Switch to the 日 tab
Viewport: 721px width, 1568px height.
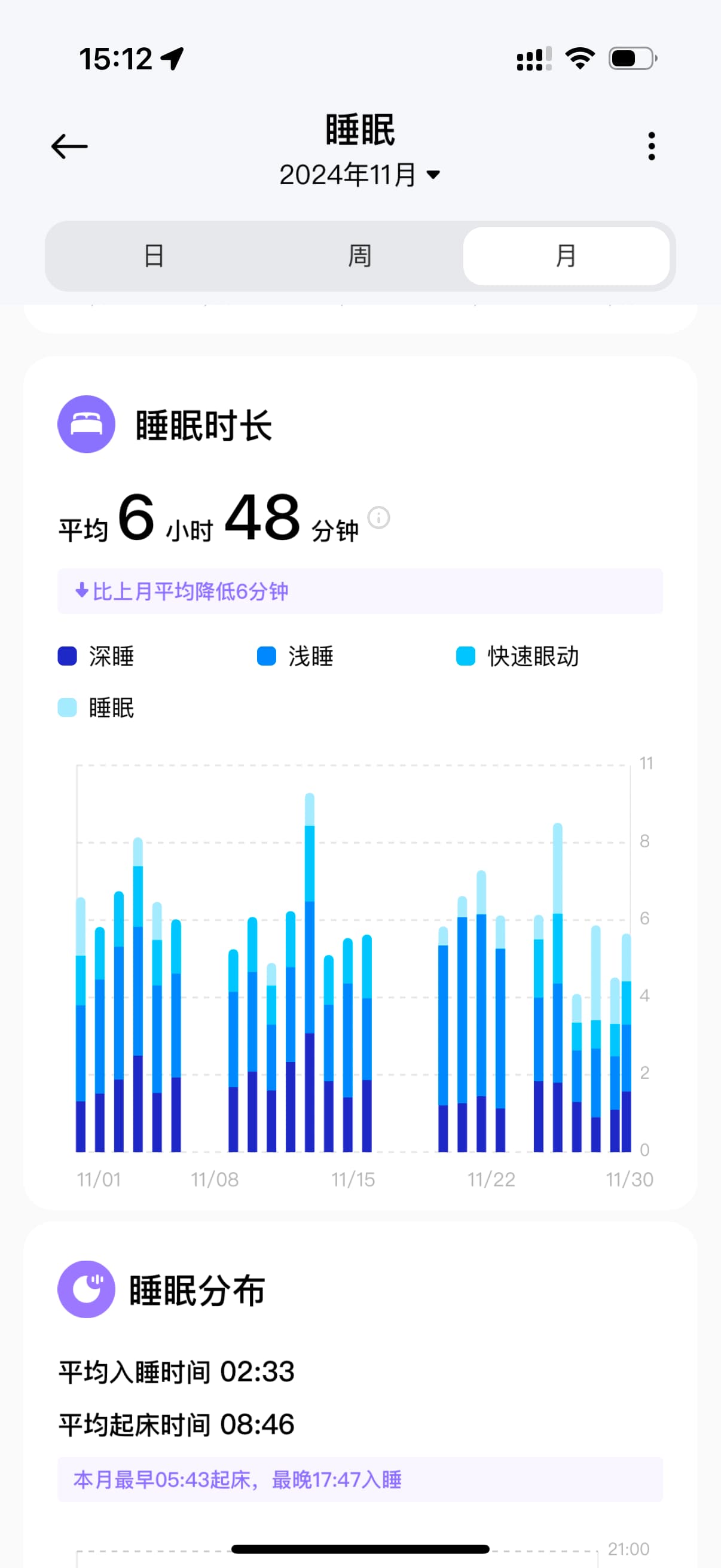[x=154, y=256]
